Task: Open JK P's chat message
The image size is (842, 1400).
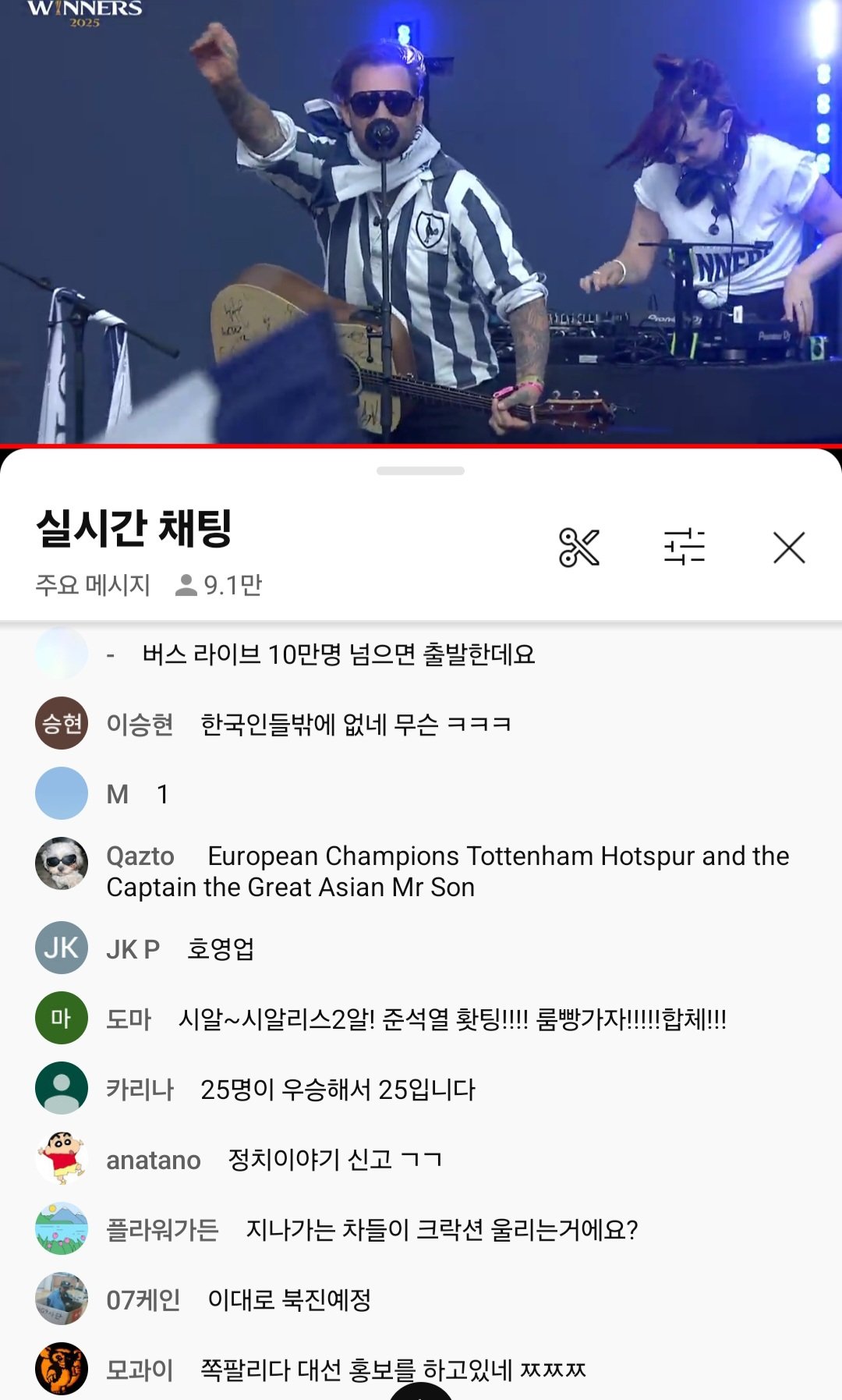Action: pyautogui.click(x=221, y=949)
